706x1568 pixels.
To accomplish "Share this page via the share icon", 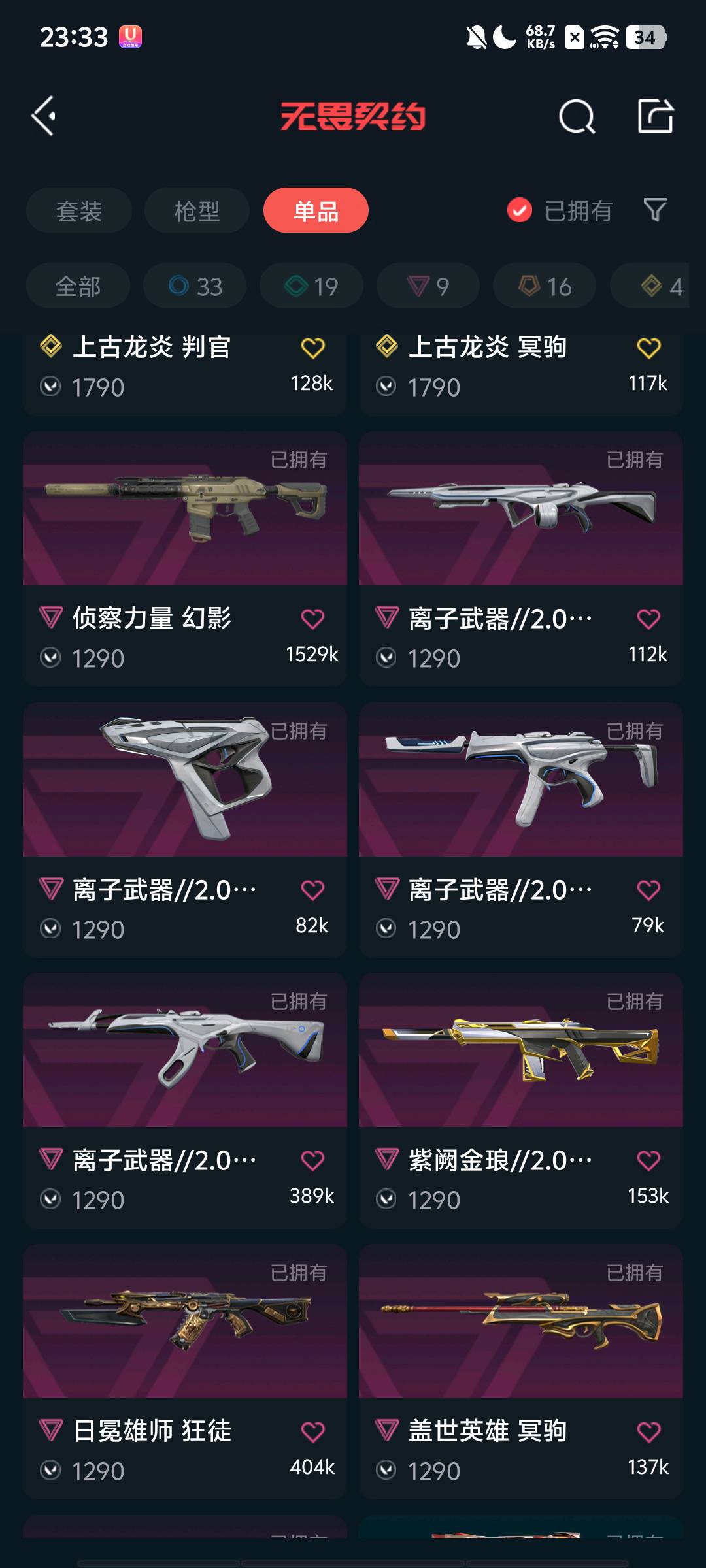I will 656,116.
